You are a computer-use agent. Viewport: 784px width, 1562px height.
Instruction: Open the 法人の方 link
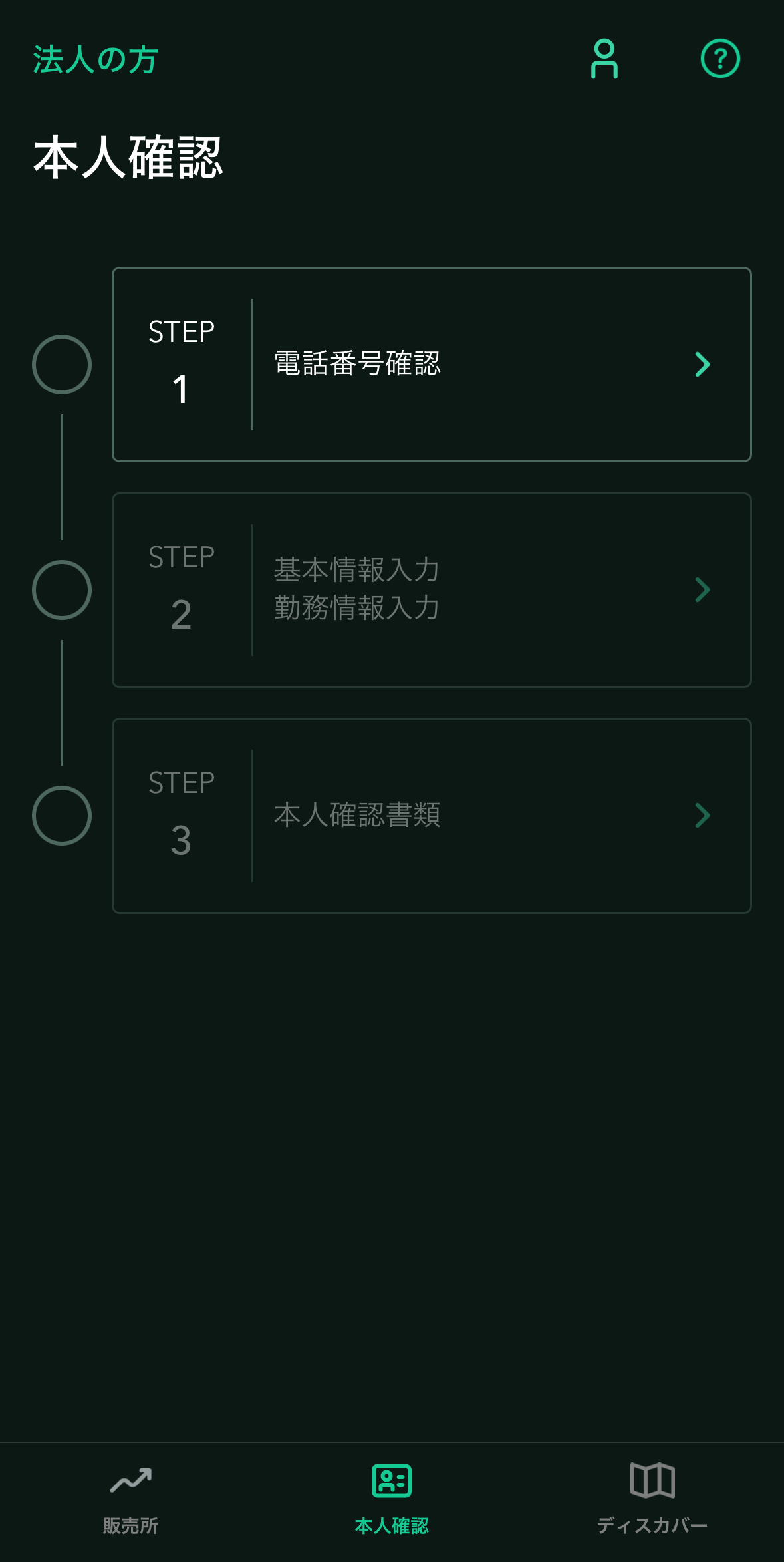pos(96,60)
